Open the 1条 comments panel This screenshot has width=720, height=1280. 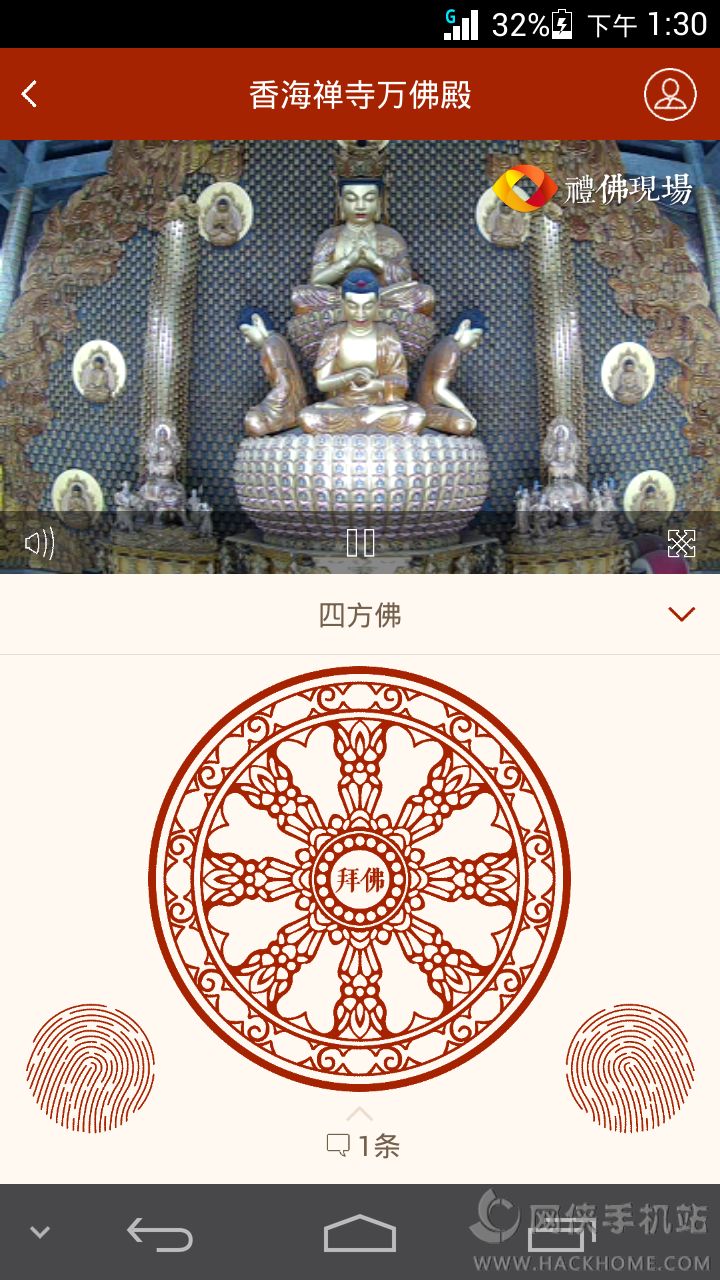[362, 1146]
